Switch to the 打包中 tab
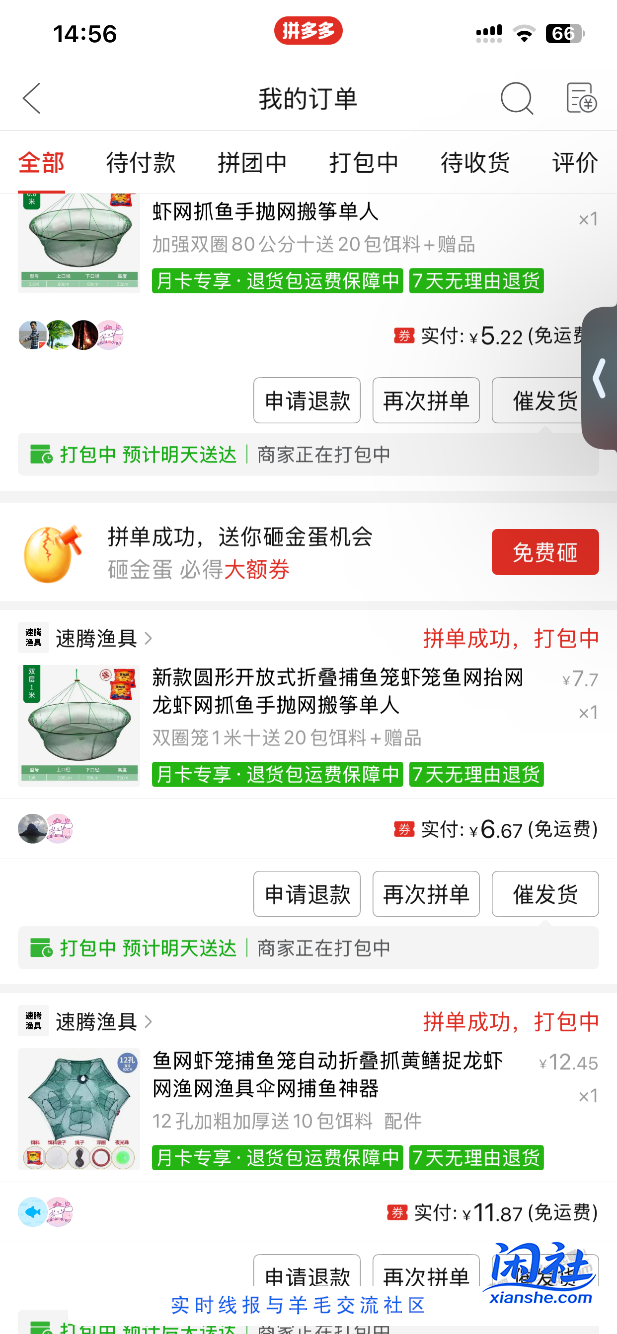 tap(364, 163)
